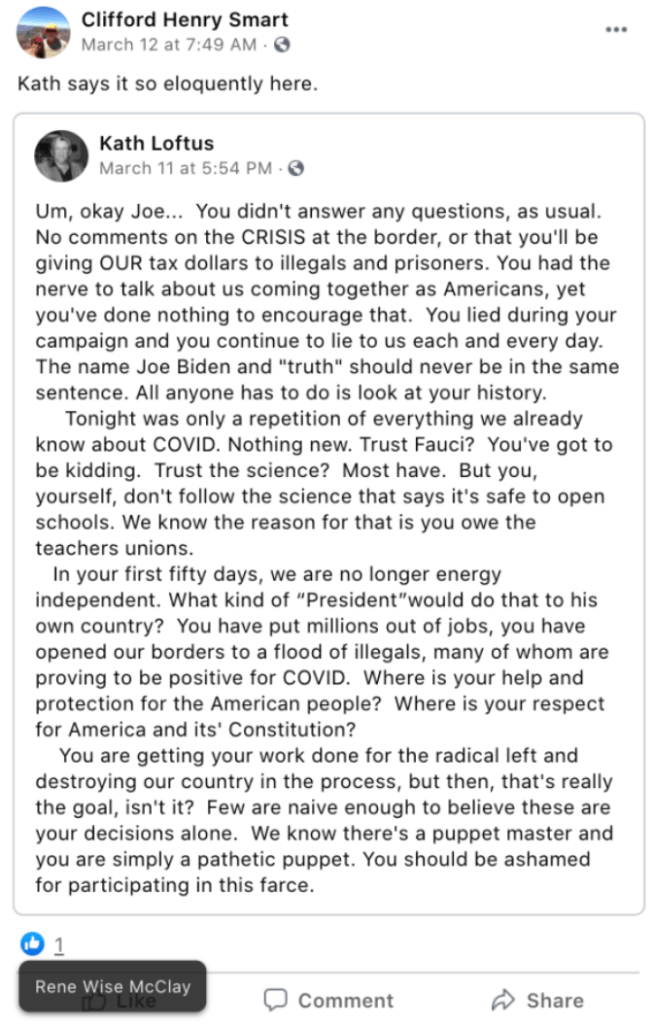
Task: Like Clifford's shared post
Action: coord(120,1000)
